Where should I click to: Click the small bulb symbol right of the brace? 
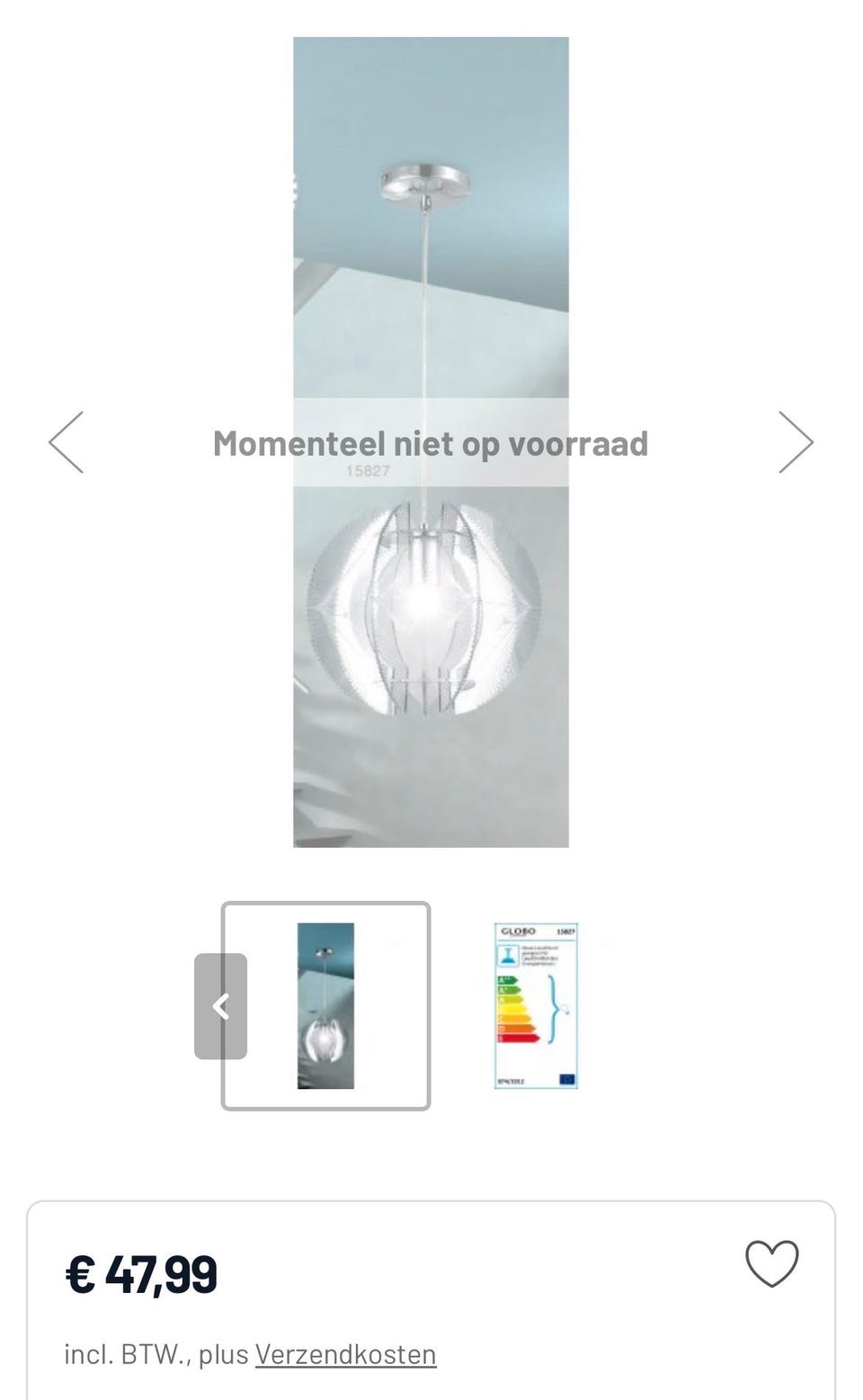point(565,1009)
